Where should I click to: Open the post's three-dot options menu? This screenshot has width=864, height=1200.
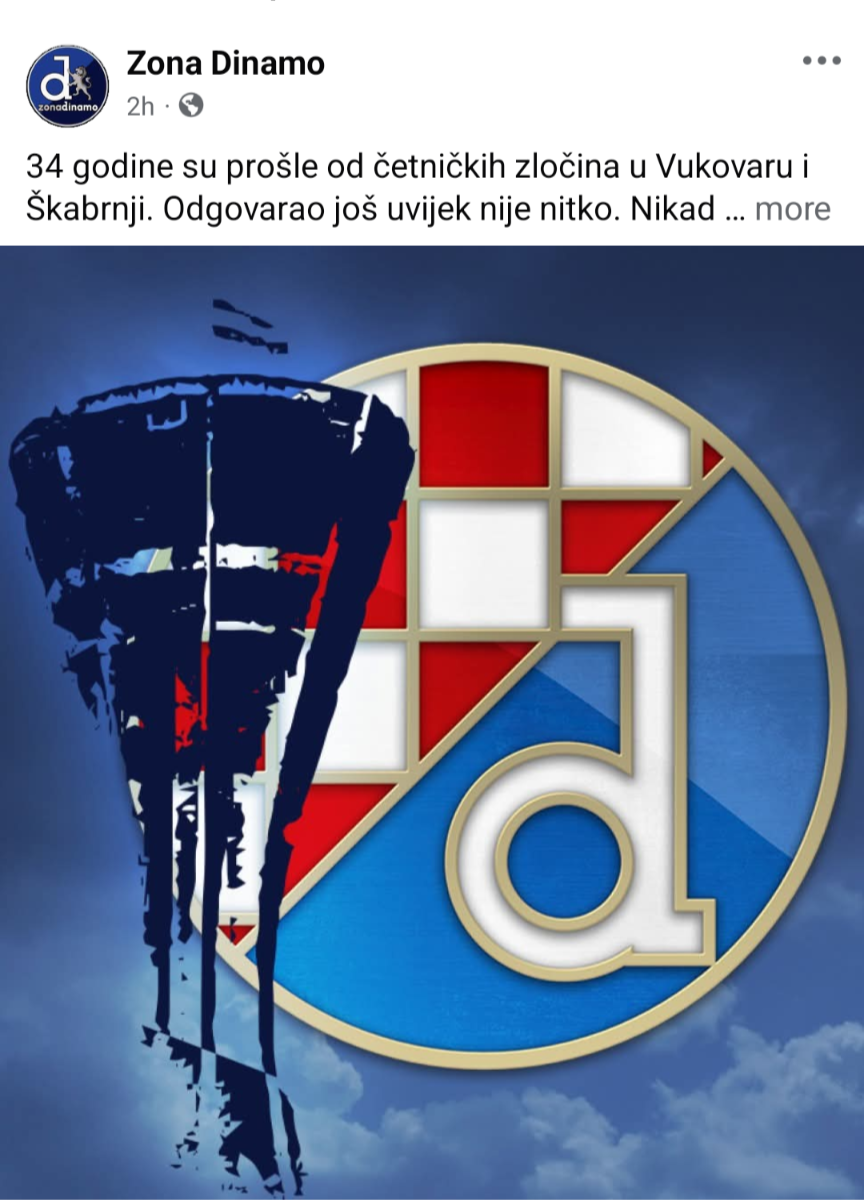coord(821,61)
